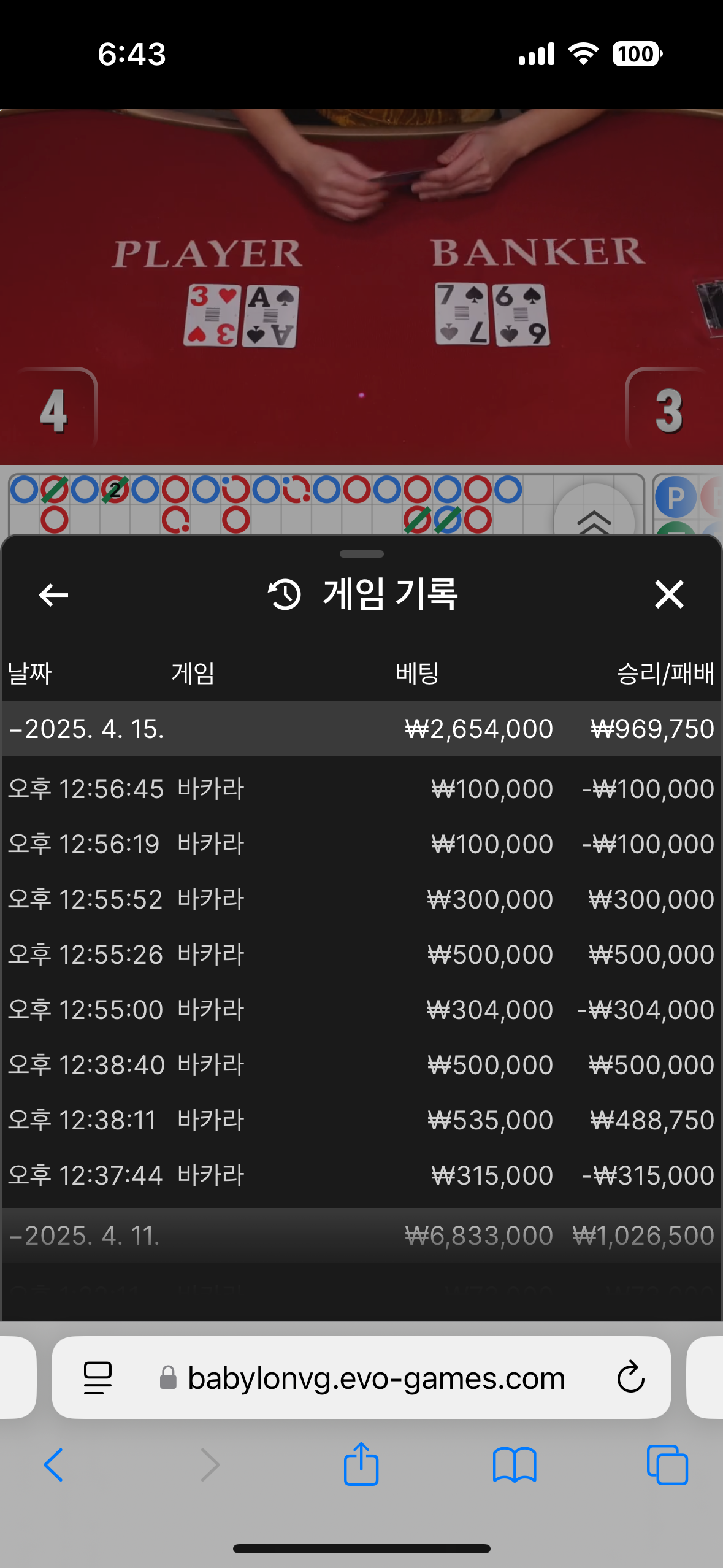Open the 오후 12:56:19 바카라 record
Viewport: 723px width, 1568px height.
click(x=361, y=844)
